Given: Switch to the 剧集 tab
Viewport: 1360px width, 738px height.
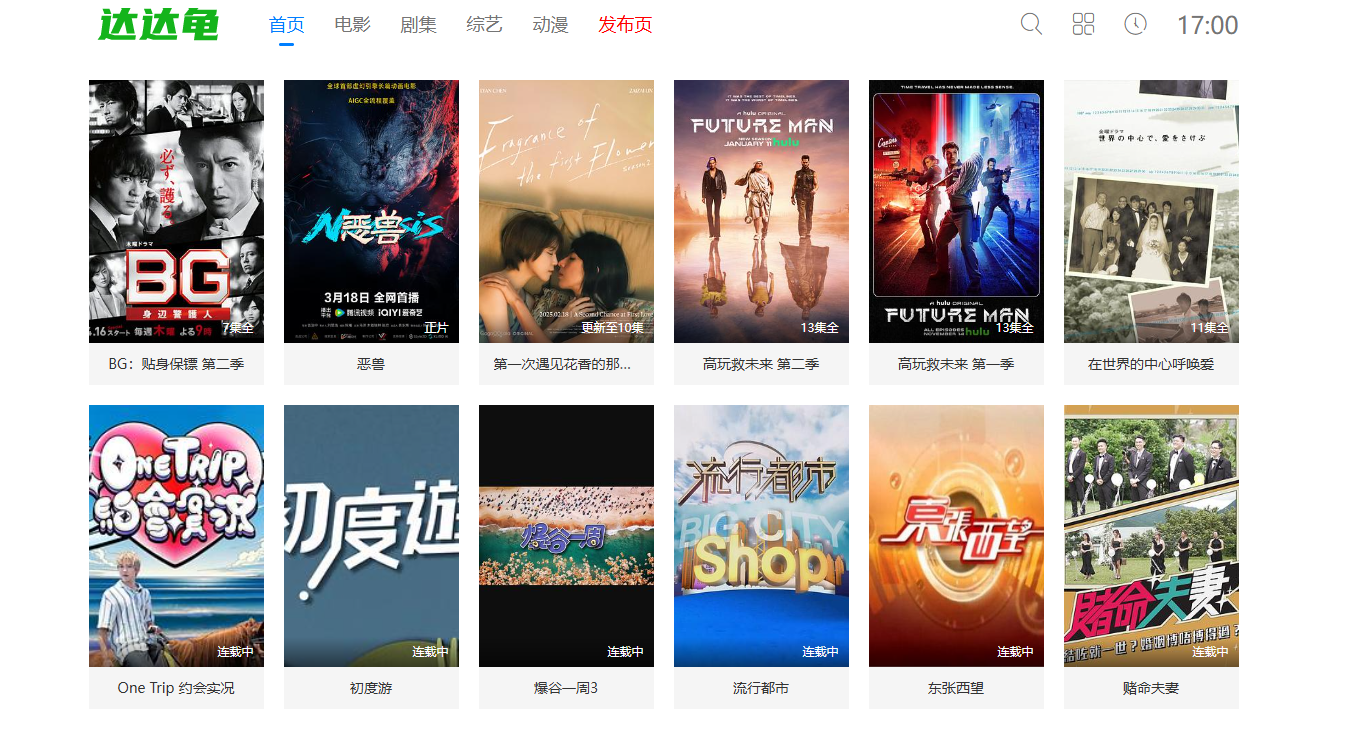Looking at the screenshot, I should coord(418,25).
